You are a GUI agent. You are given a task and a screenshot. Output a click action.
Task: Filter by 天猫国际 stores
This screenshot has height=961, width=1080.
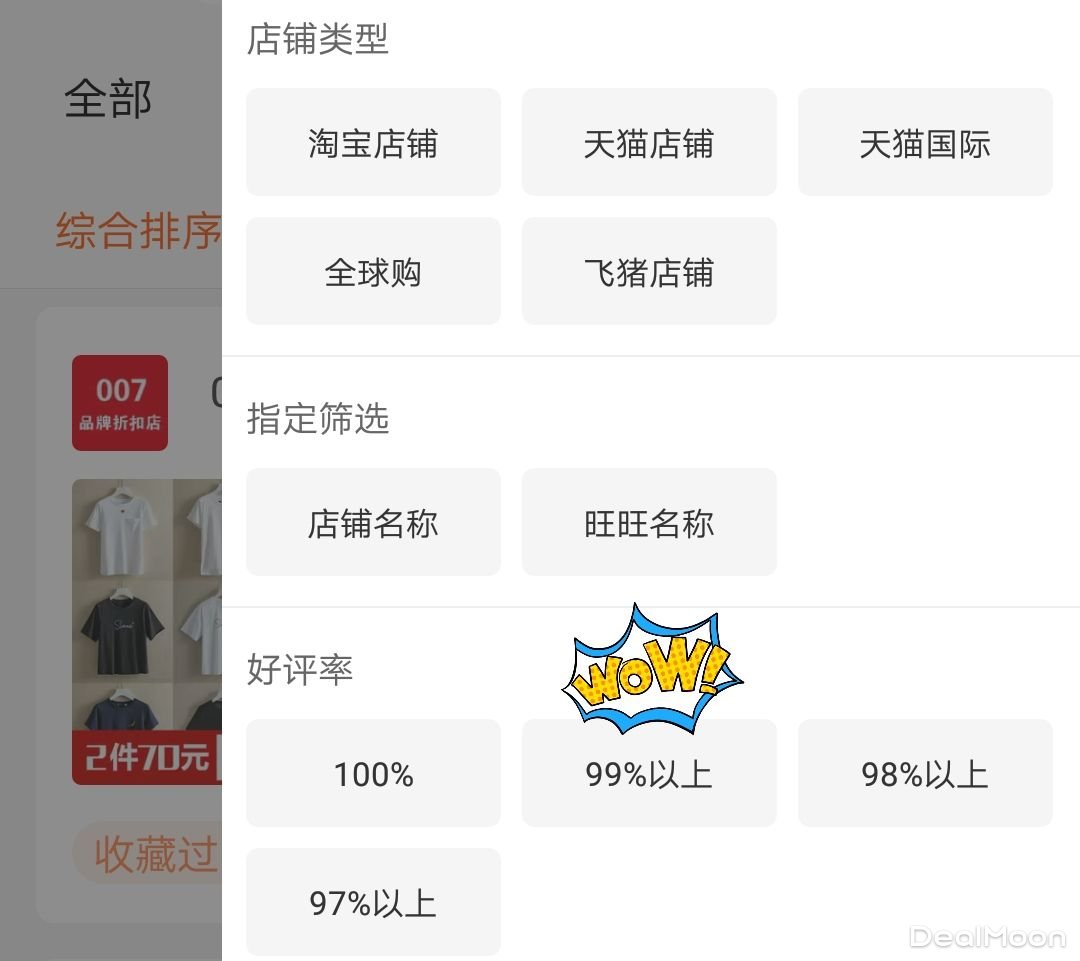click(925, 143)
